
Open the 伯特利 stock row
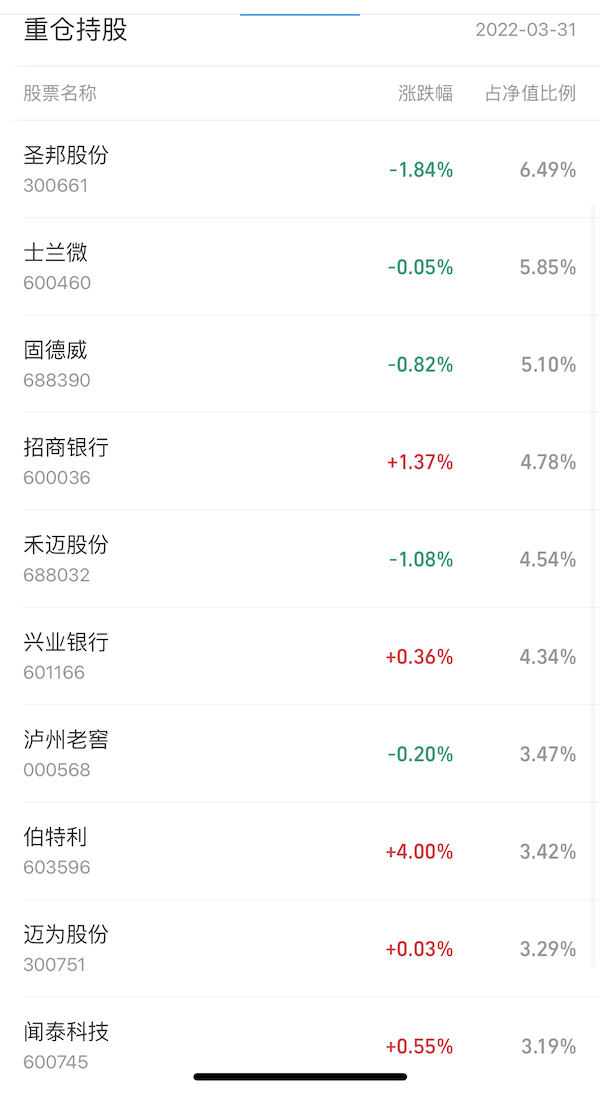click(x=300, y=850)
